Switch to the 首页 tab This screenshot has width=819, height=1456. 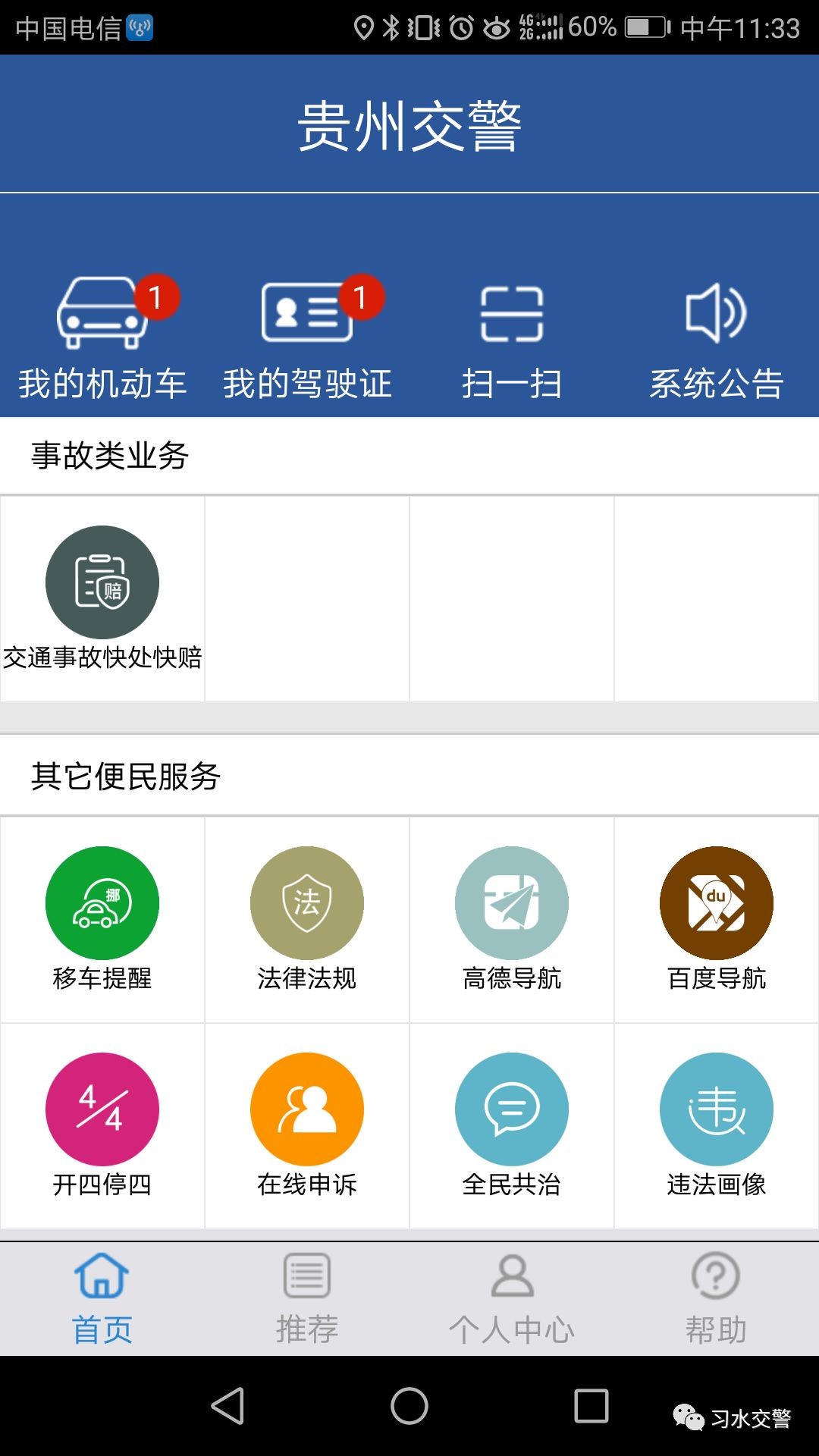coord(102,1298)
